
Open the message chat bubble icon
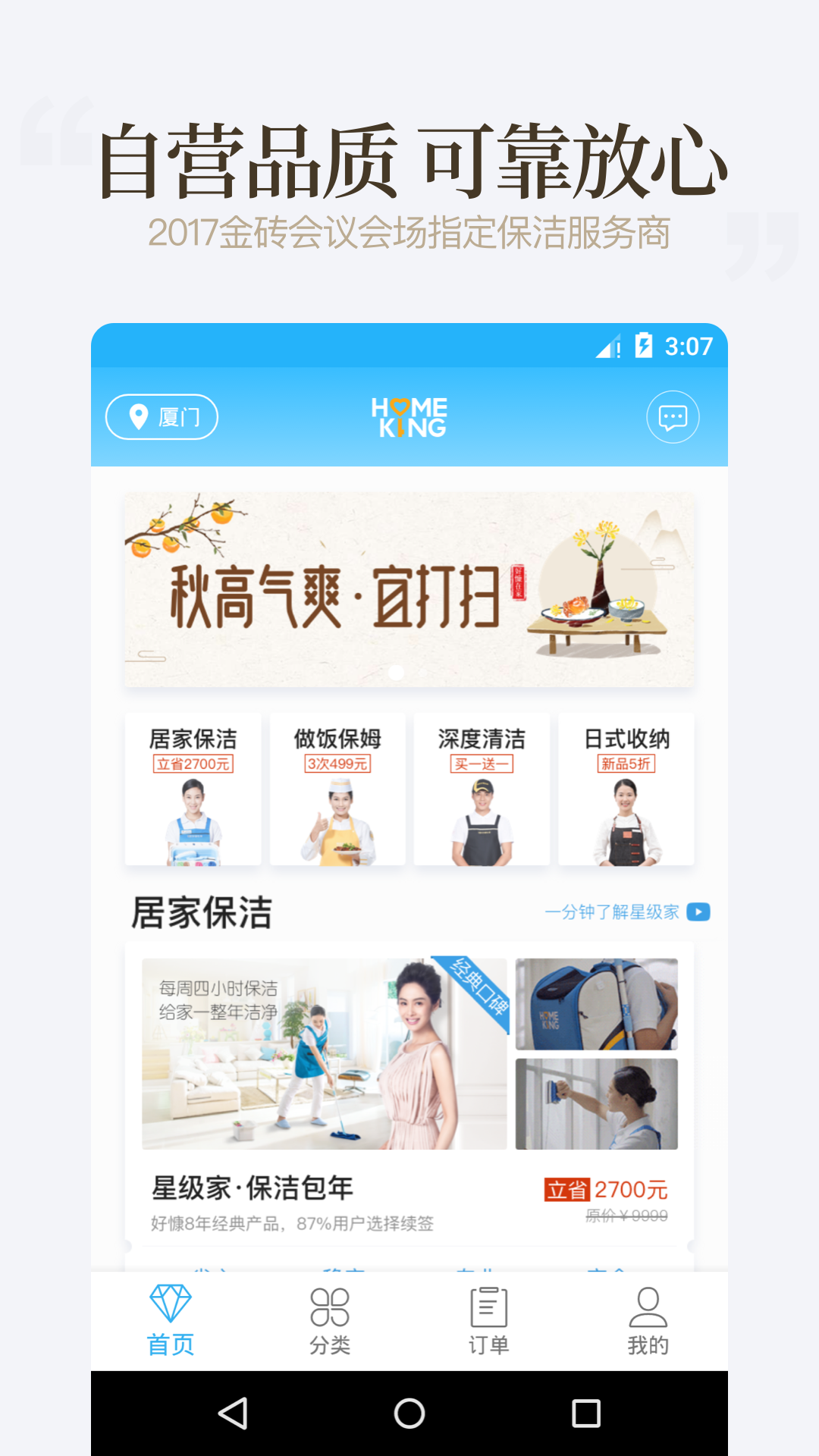point(670,417)
